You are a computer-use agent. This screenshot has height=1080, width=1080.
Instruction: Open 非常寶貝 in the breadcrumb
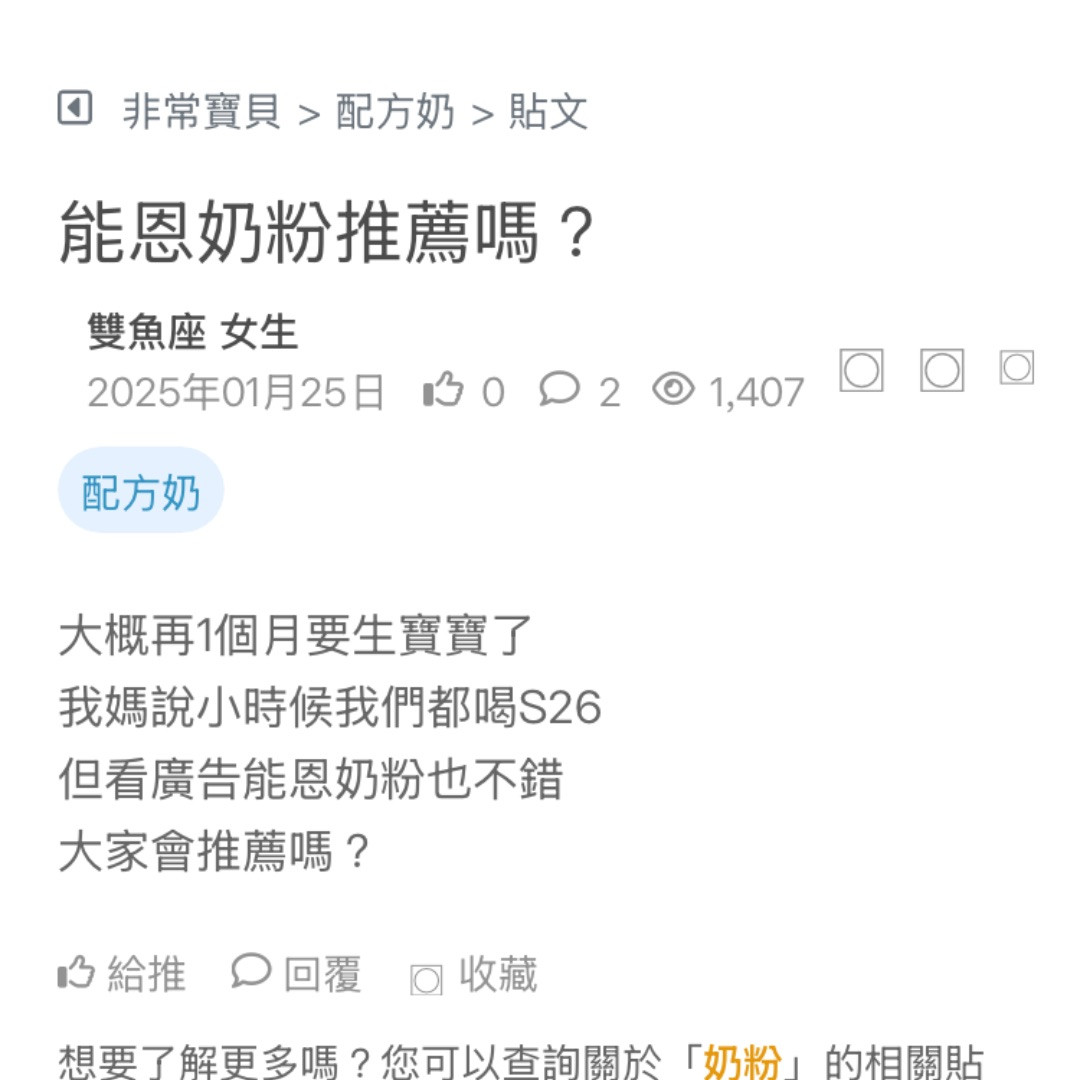(201, 111)
